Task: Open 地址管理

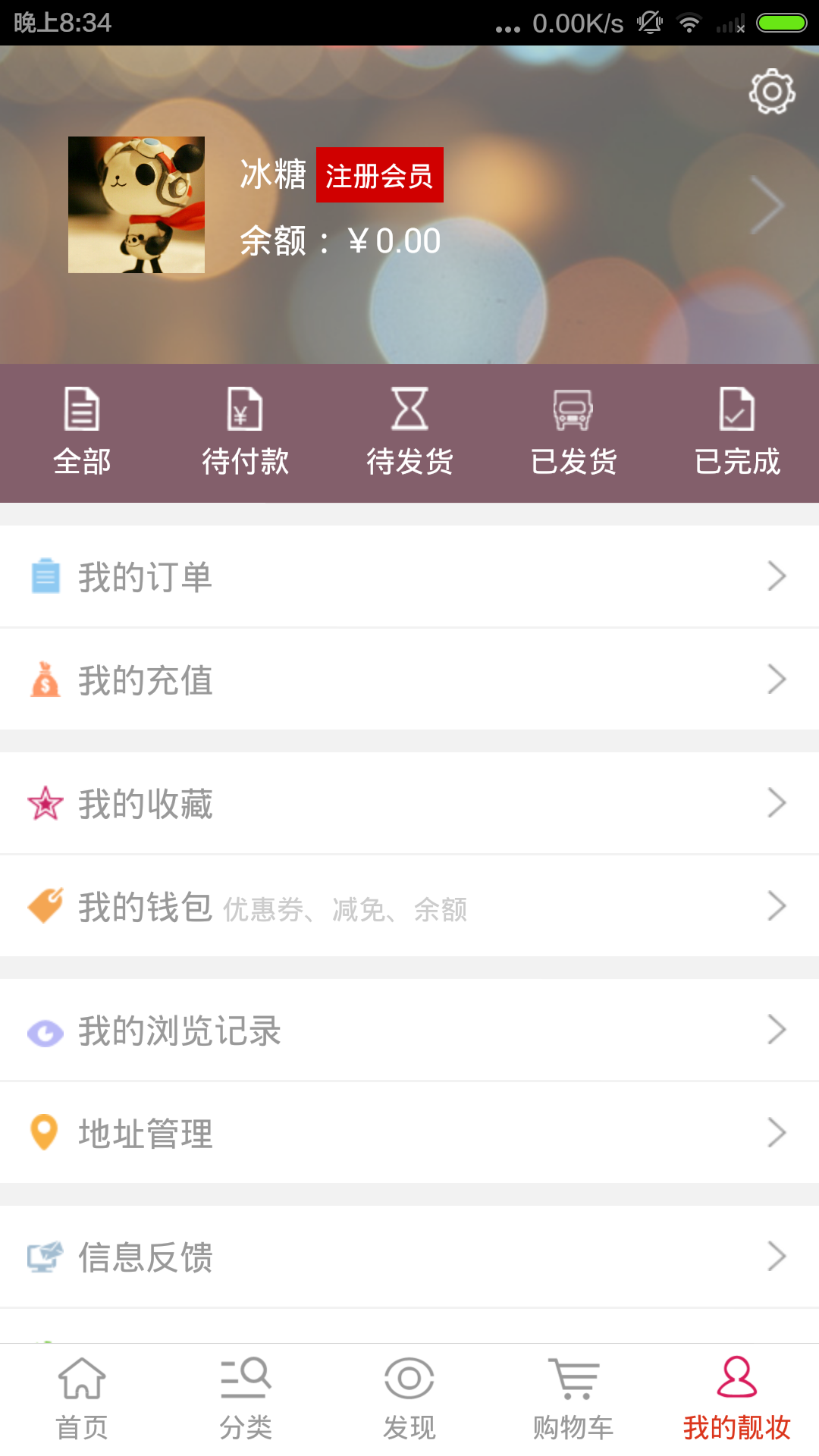Action: click(x=409, y=1133)
